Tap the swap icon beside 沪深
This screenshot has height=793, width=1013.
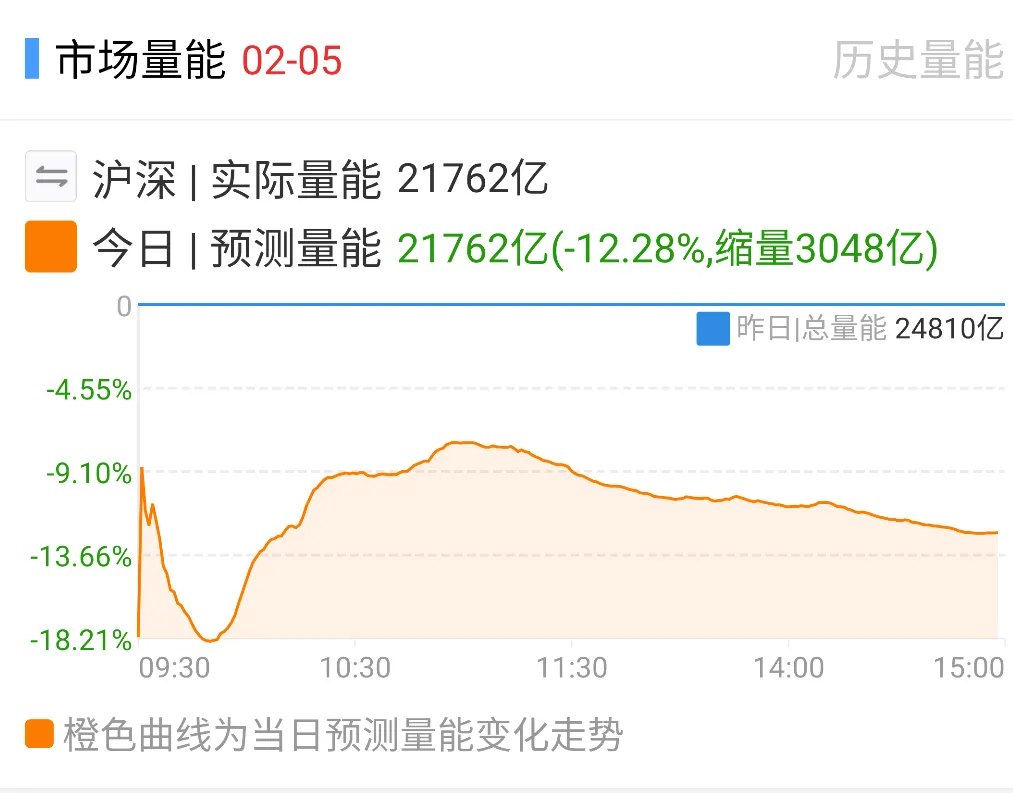pos(51,179)
